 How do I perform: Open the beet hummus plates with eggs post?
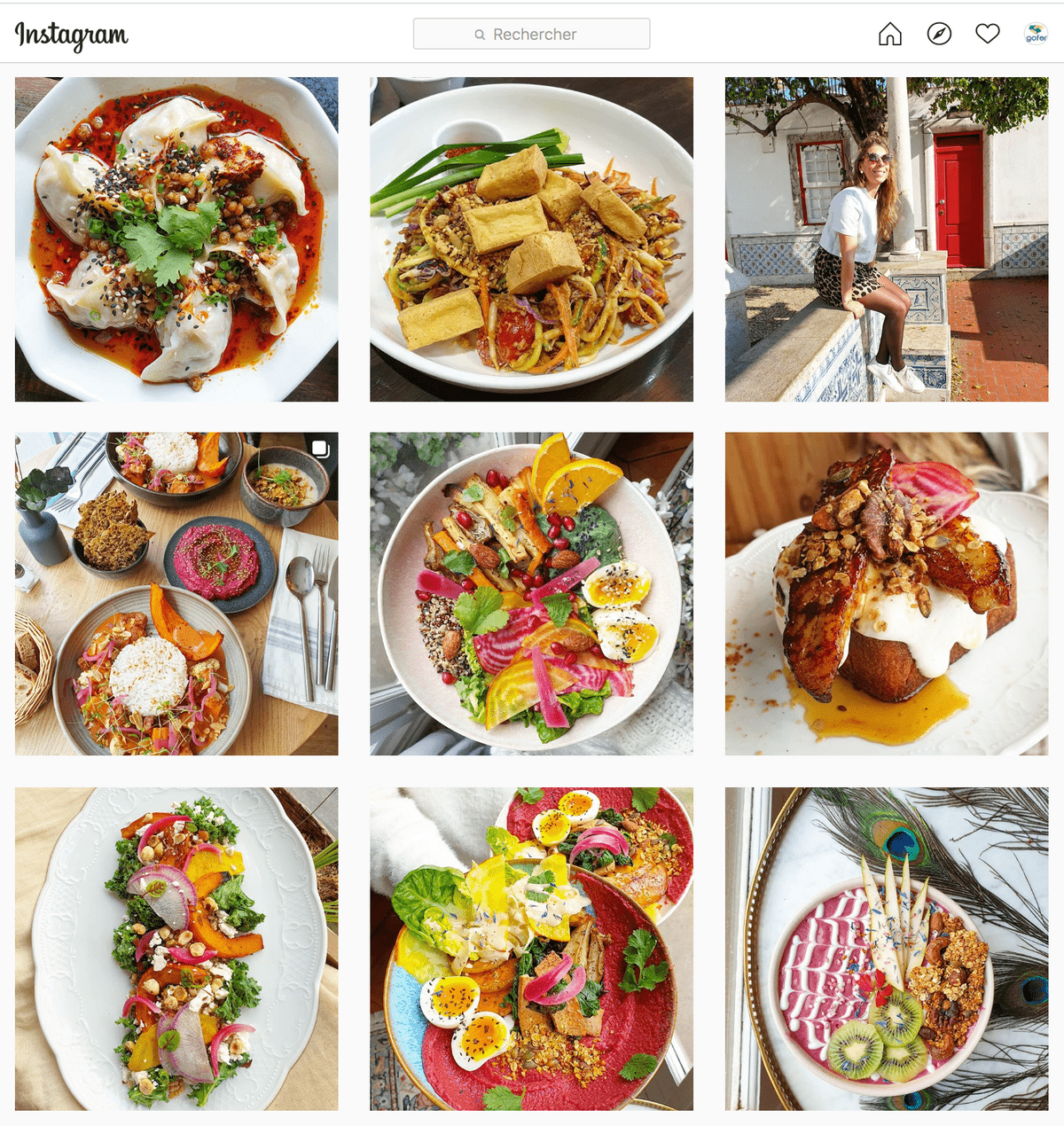point(531,949)
